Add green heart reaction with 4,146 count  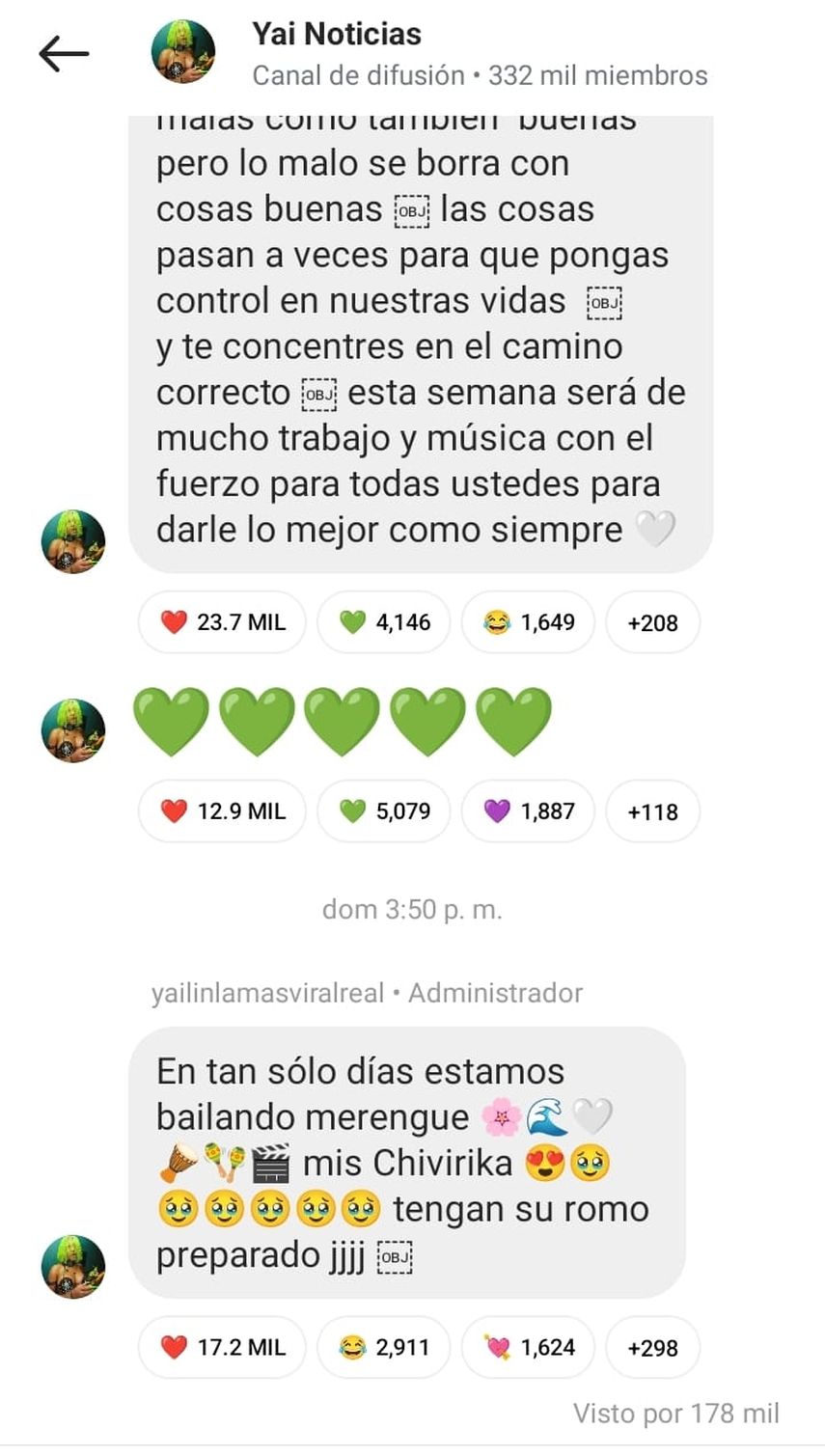pos(384,622)
